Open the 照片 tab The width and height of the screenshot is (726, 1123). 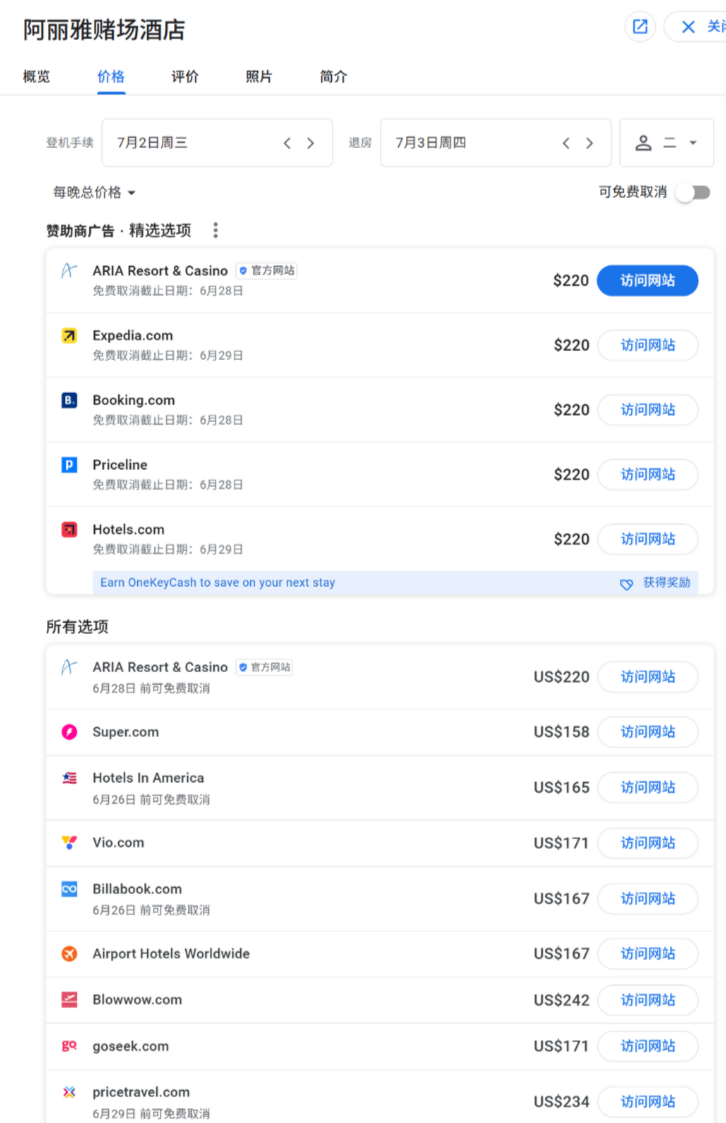(x=259, y=77)
